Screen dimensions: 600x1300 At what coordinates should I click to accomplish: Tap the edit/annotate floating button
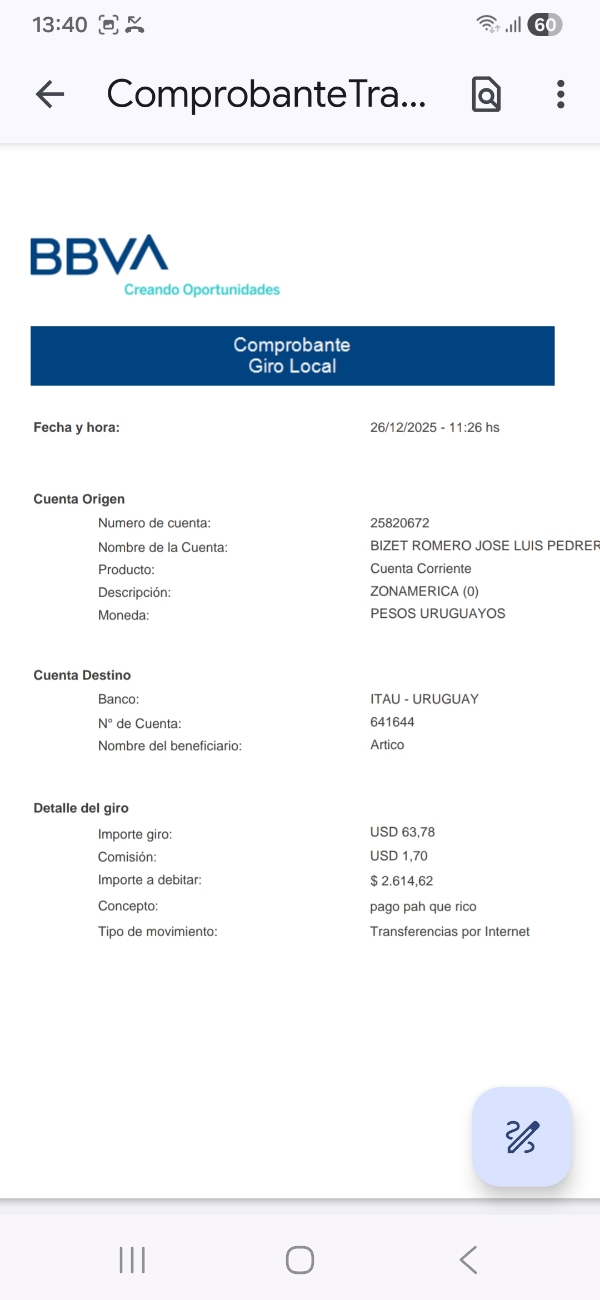coord(522,1137)
